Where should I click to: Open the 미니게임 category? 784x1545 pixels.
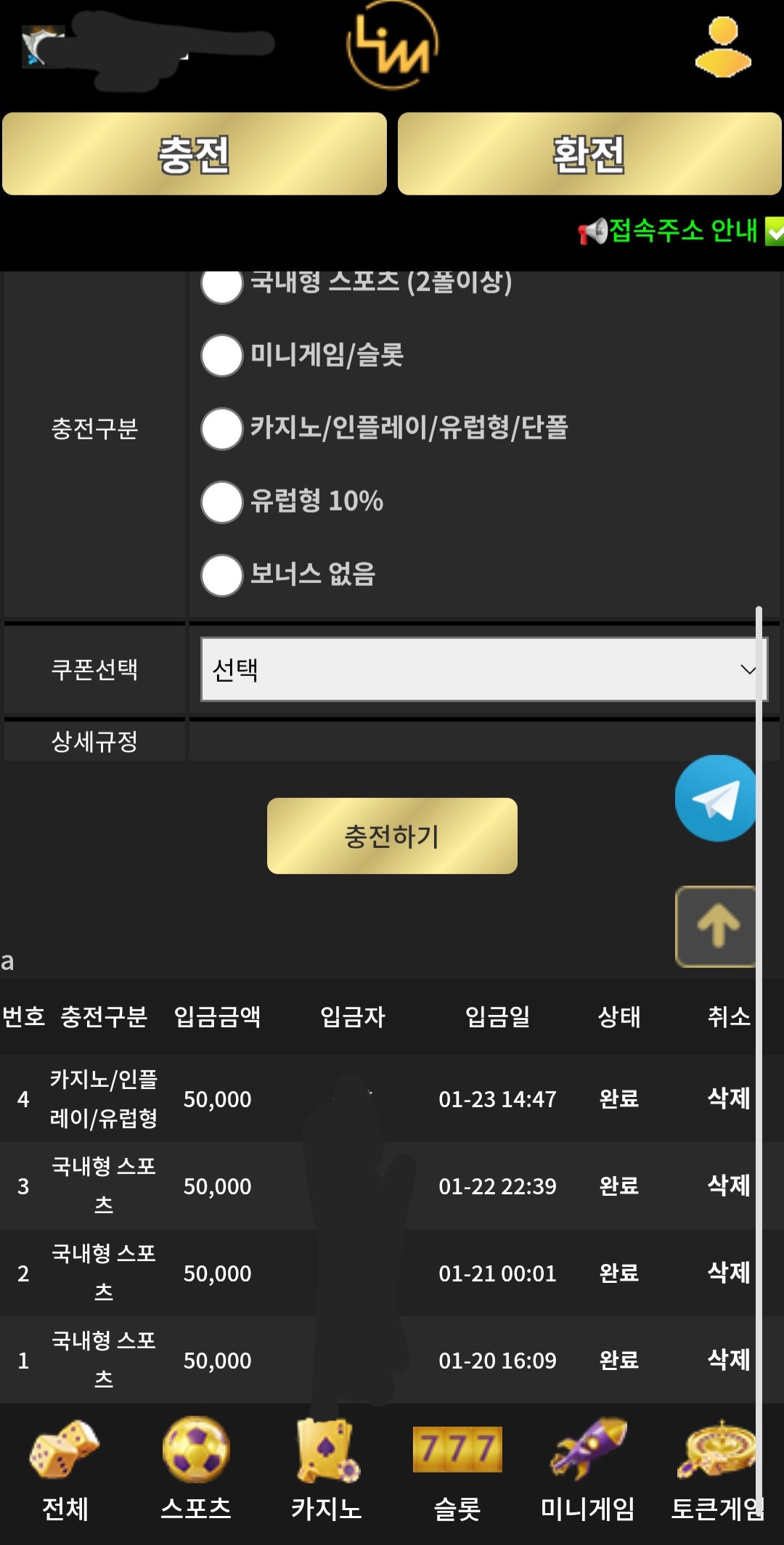[588, 1468]
